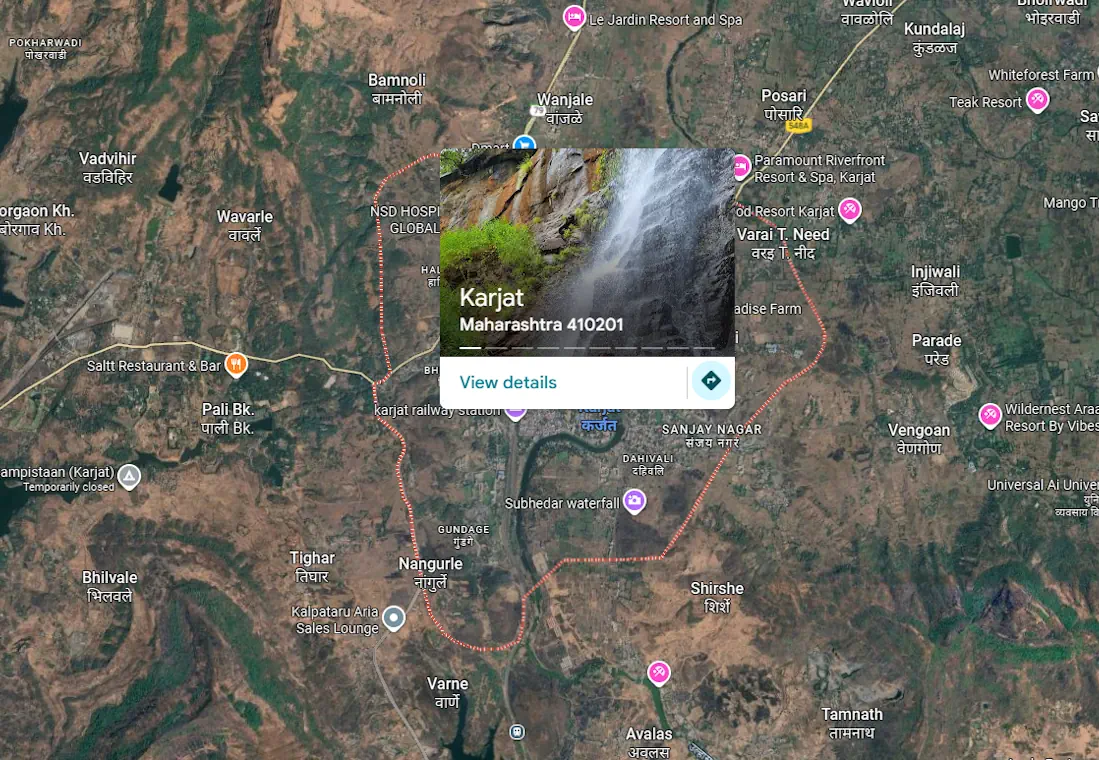Open Saltt Restaurant & Bar marker

[236, 364]
